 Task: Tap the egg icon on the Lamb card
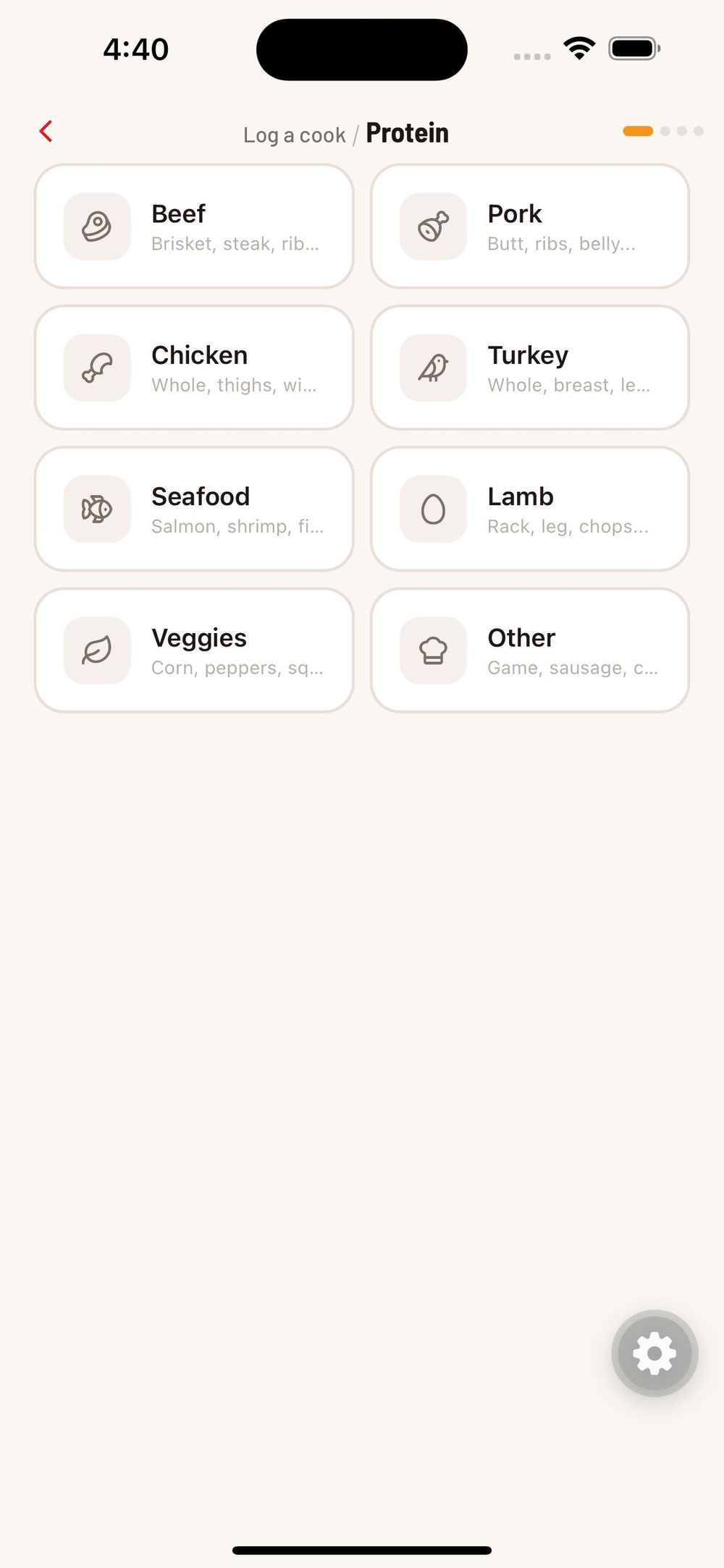pyautogui.click(x=432, y=509)
